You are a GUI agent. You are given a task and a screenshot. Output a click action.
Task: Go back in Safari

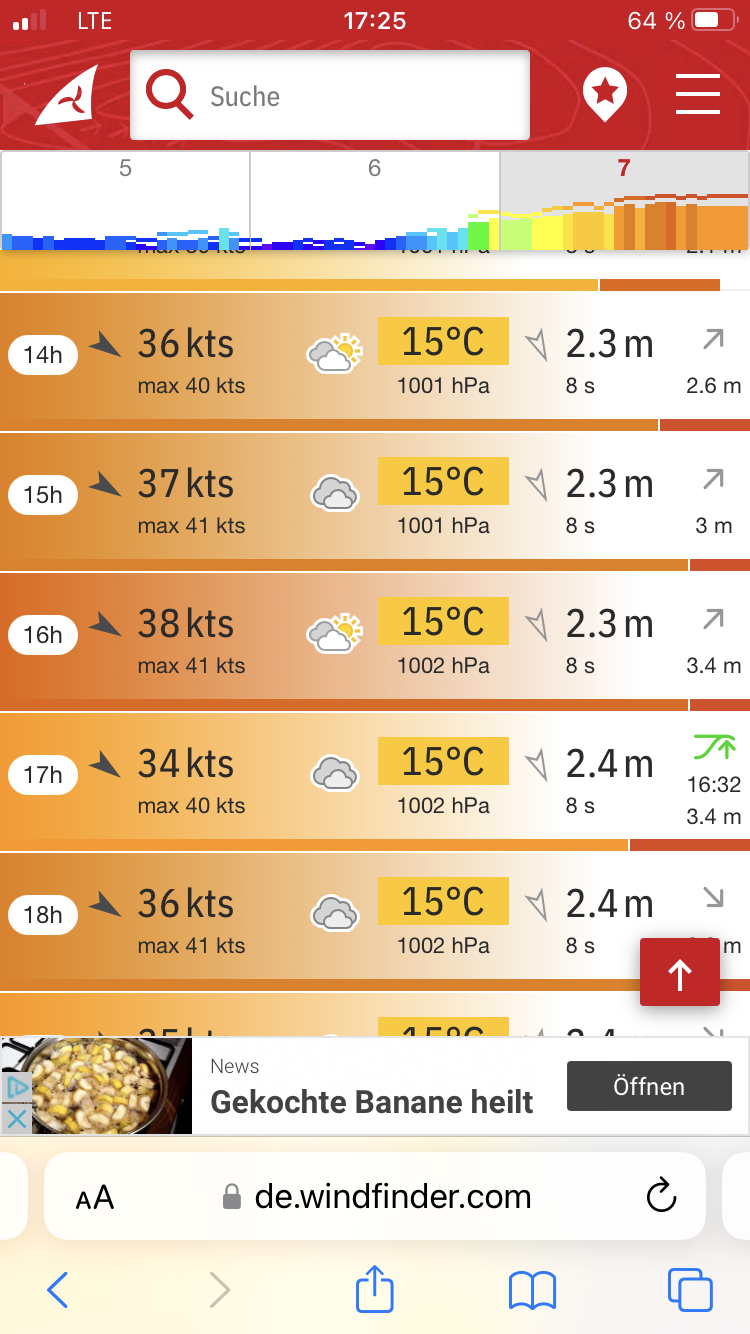tap(58, 1291)
